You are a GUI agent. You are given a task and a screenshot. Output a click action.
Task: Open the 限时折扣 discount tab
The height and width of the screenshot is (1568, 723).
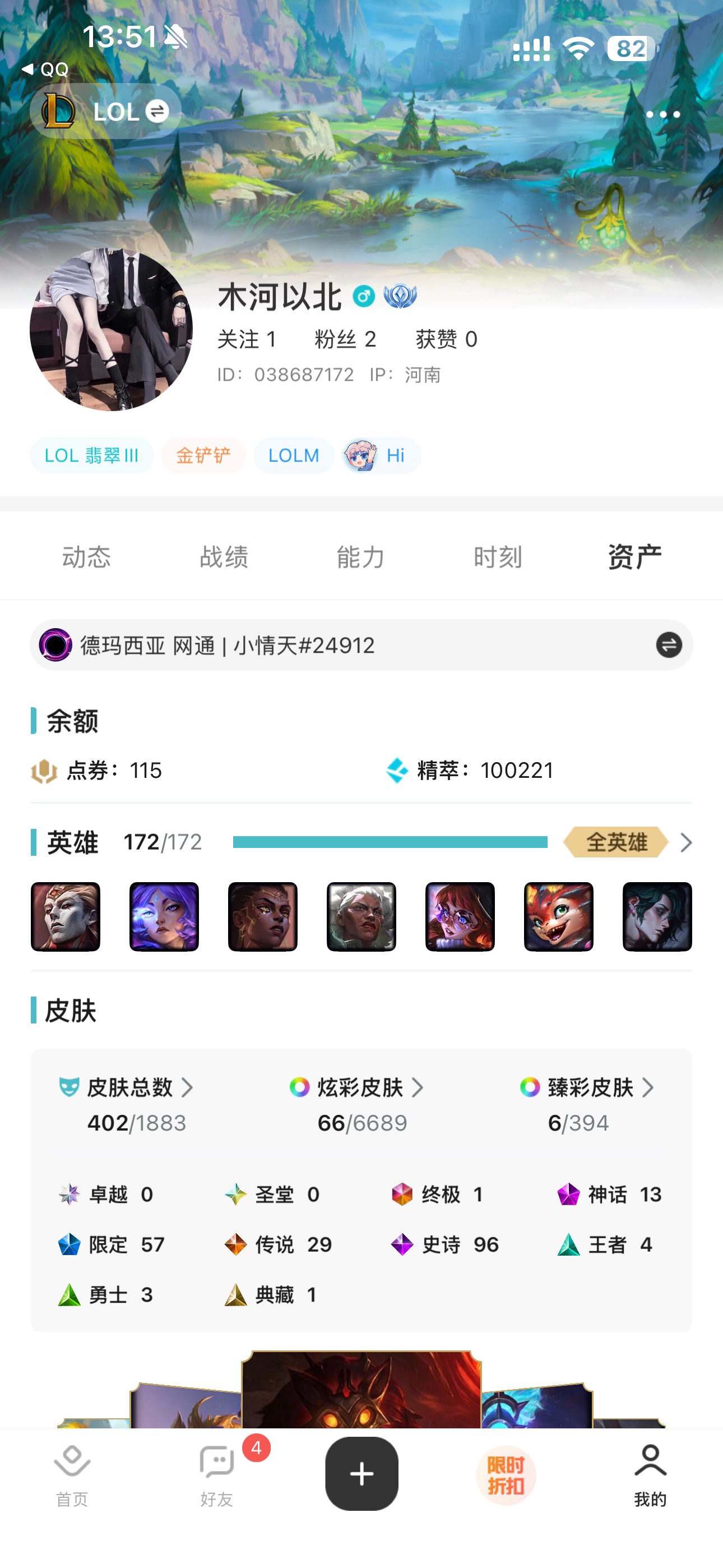(506, 1475)
